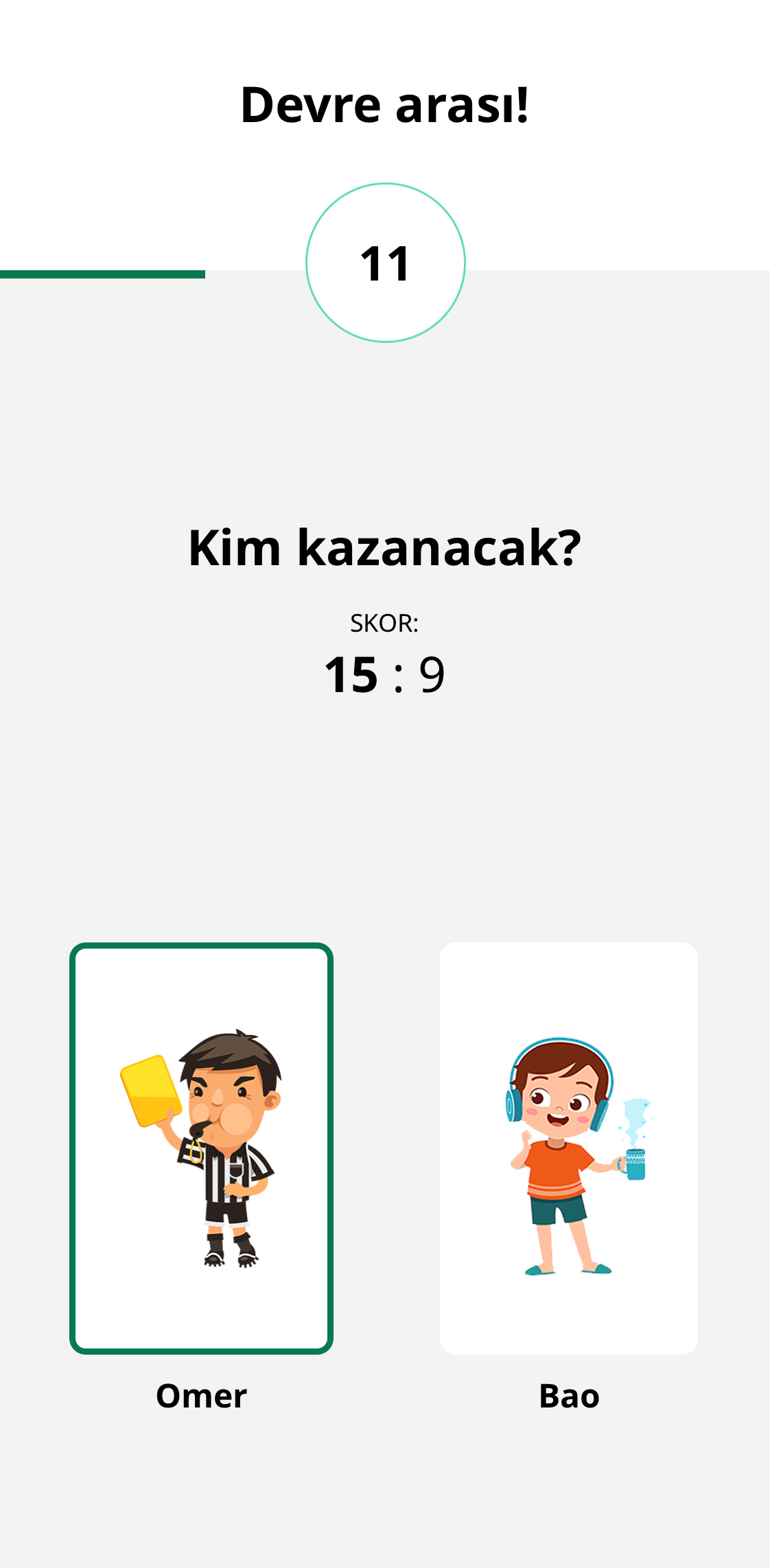Click the score display 15 : 9
770x1568 pixels.
point(385,674)
